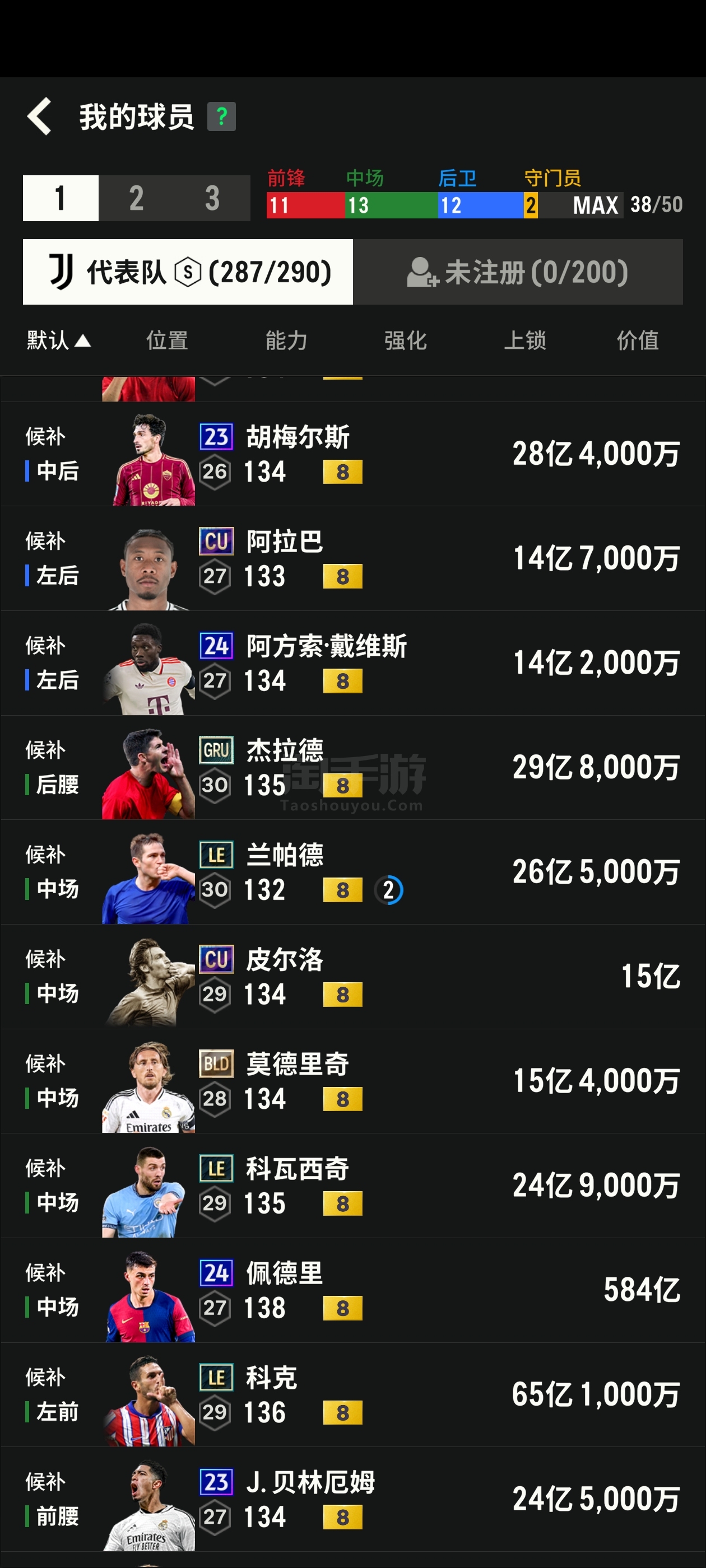Sort the list by 位置
Screen dimensions: 706x1568
[x=167, y=340]
